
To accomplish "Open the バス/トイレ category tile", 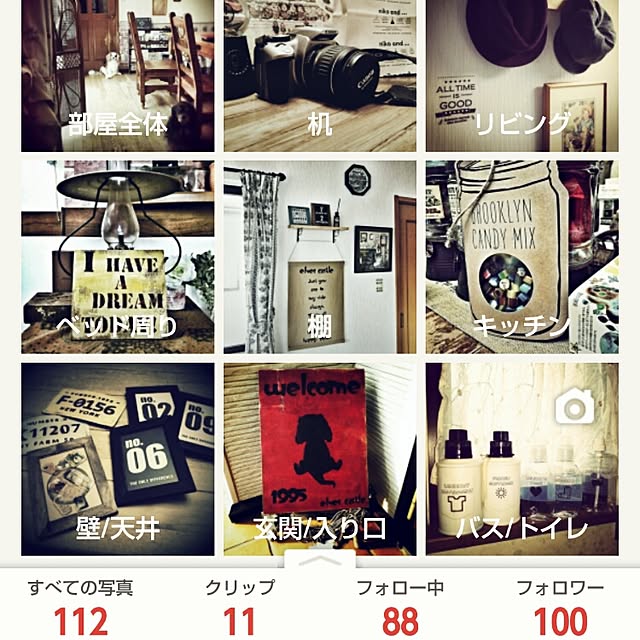I will tap(521, 470).
